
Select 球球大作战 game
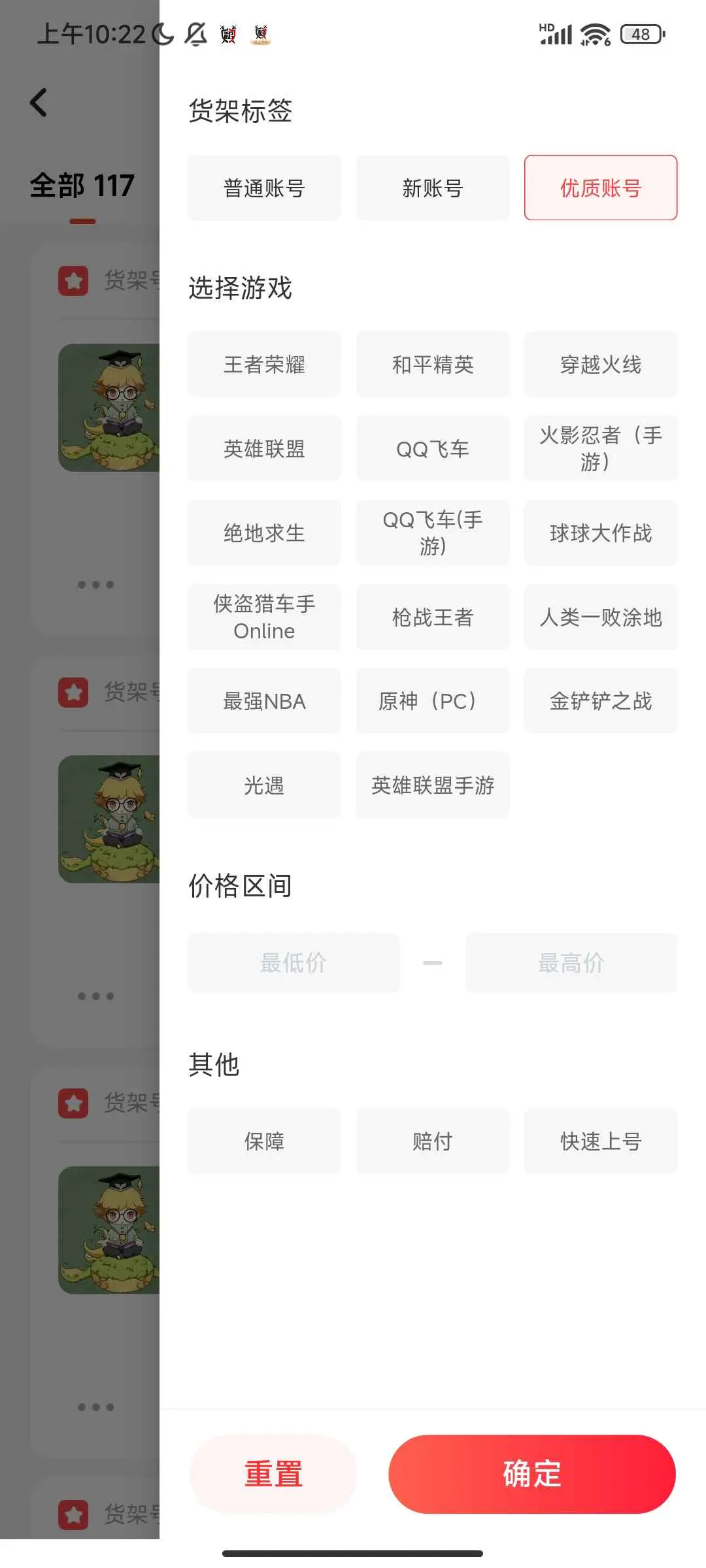click(600, 532)
